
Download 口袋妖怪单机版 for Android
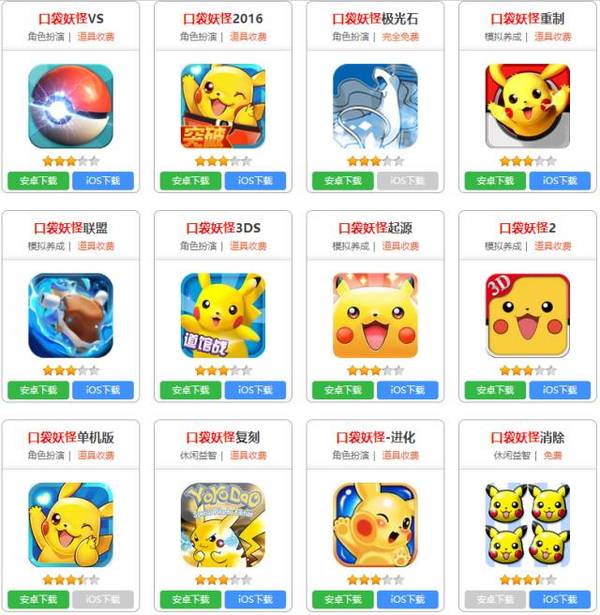coord(37,599)
